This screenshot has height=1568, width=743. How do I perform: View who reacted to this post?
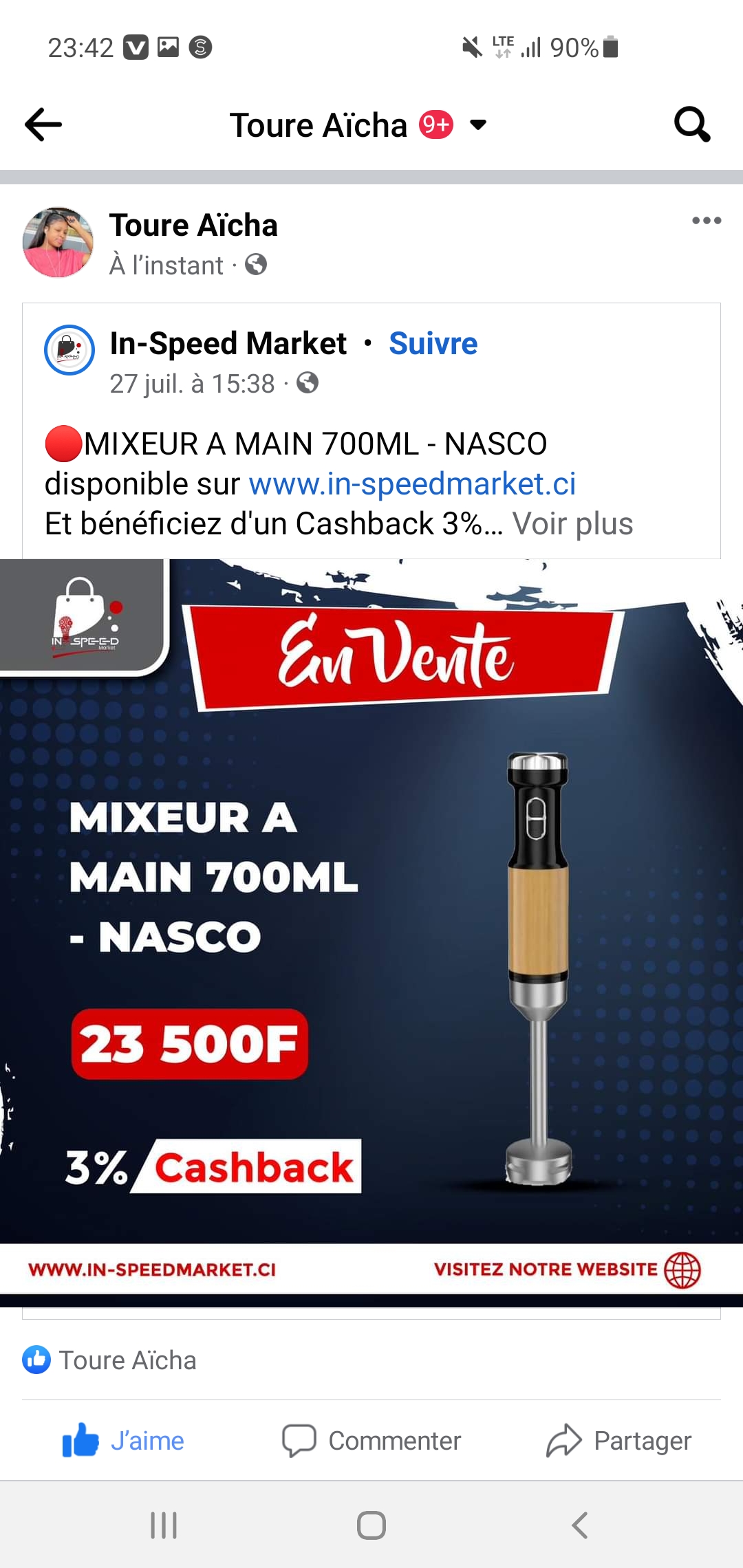coord(110,1360)
